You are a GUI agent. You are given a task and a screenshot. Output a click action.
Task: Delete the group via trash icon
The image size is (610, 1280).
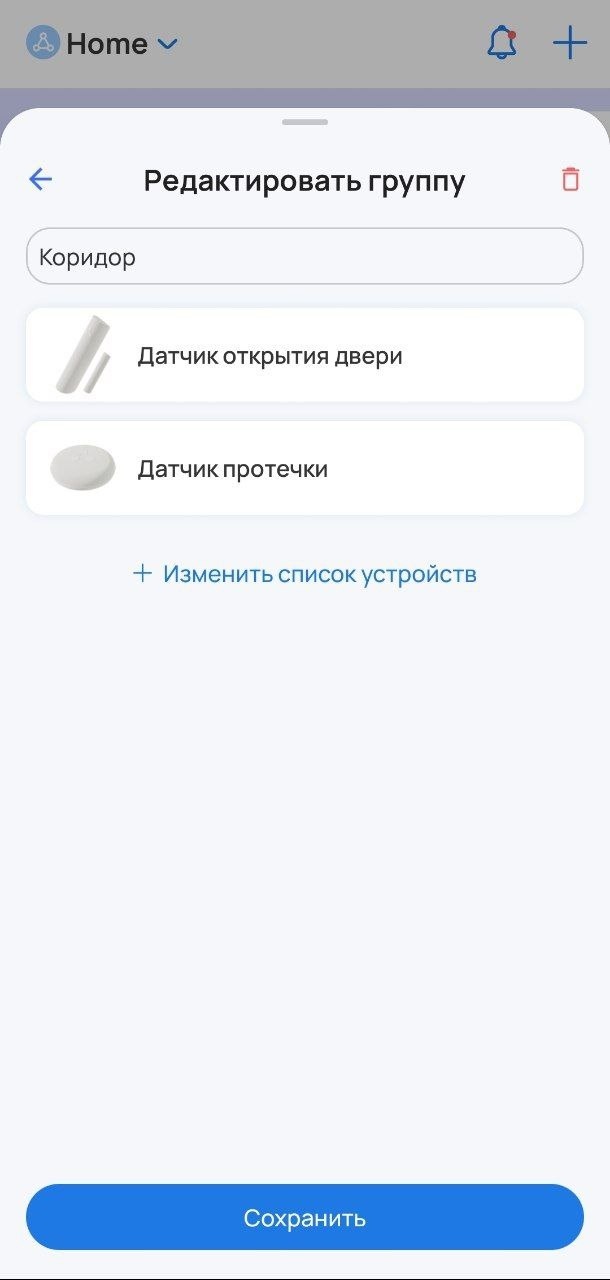(570, 180)
